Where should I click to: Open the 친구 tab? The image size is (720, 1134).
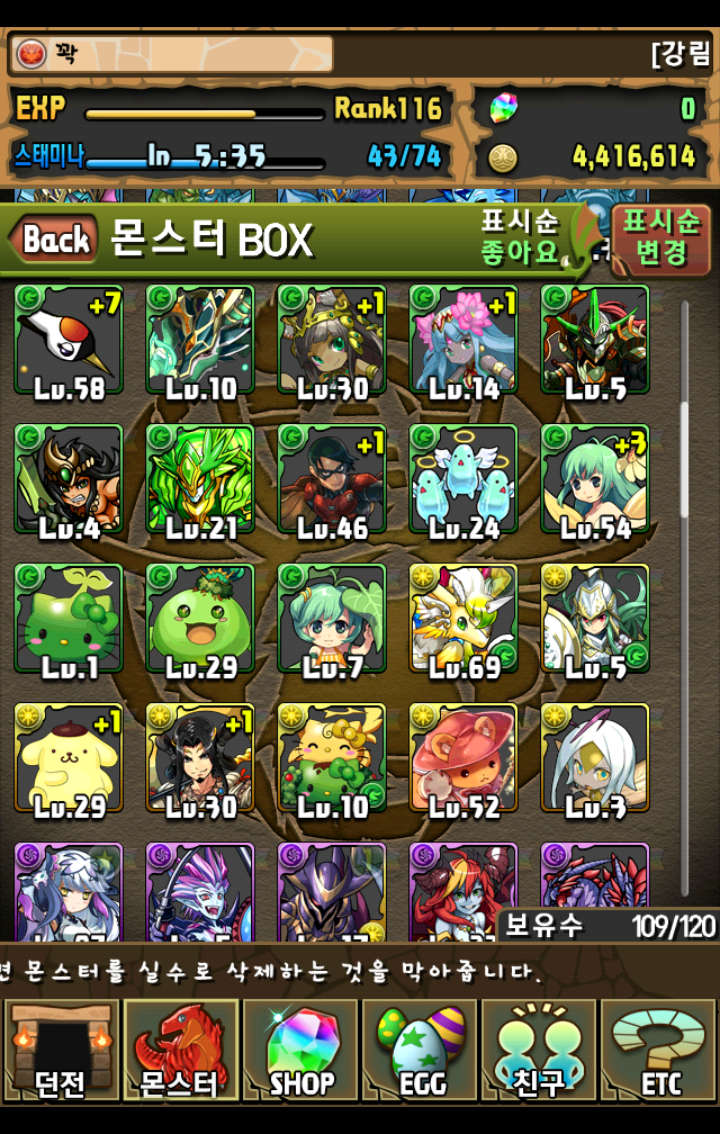click(x=539, y=1050)
